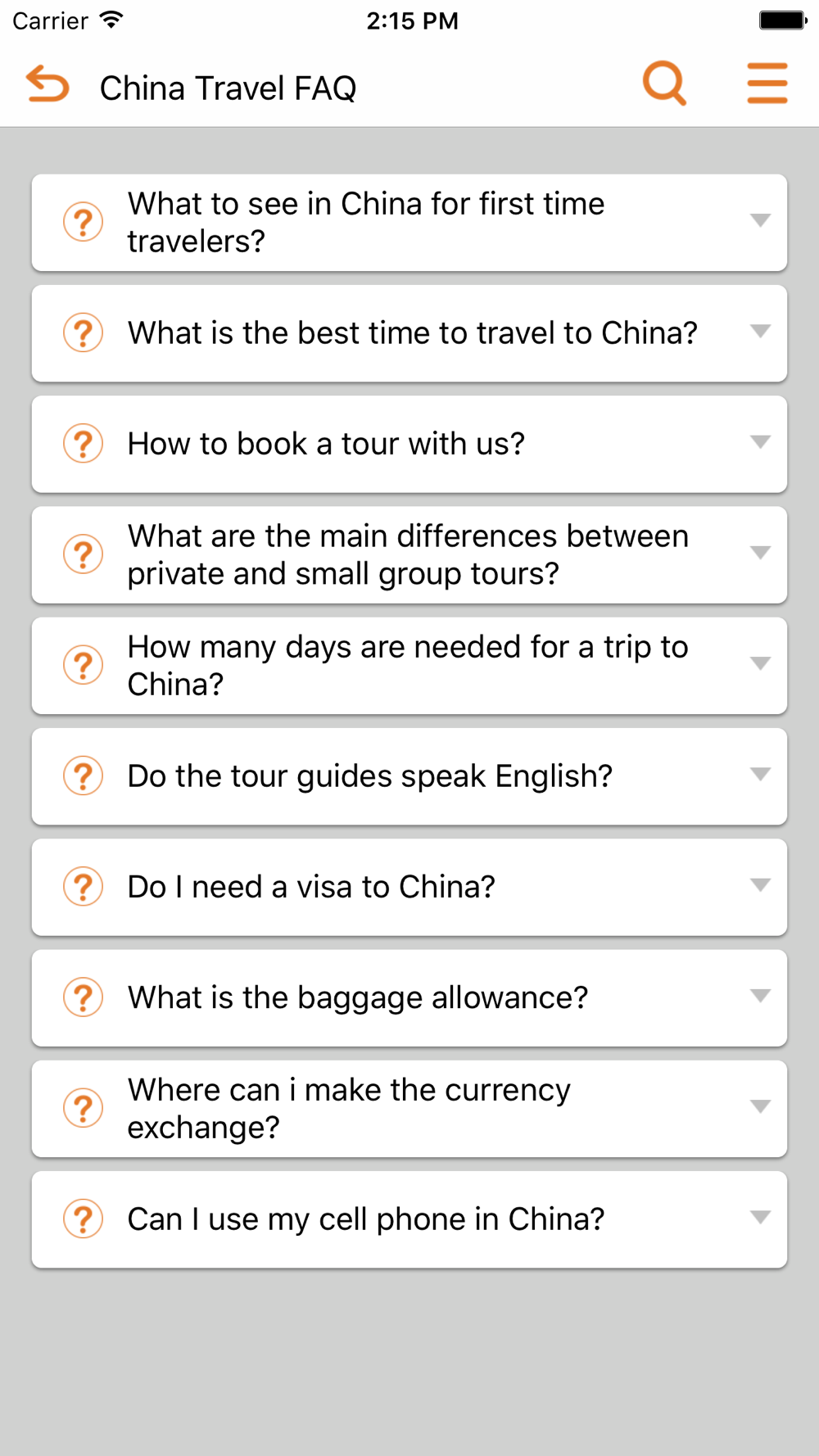The width and height of the screenshot is (819, 1456).
Task: Expand 'Do the tour guides speak English?'
Action: (409, 776)
